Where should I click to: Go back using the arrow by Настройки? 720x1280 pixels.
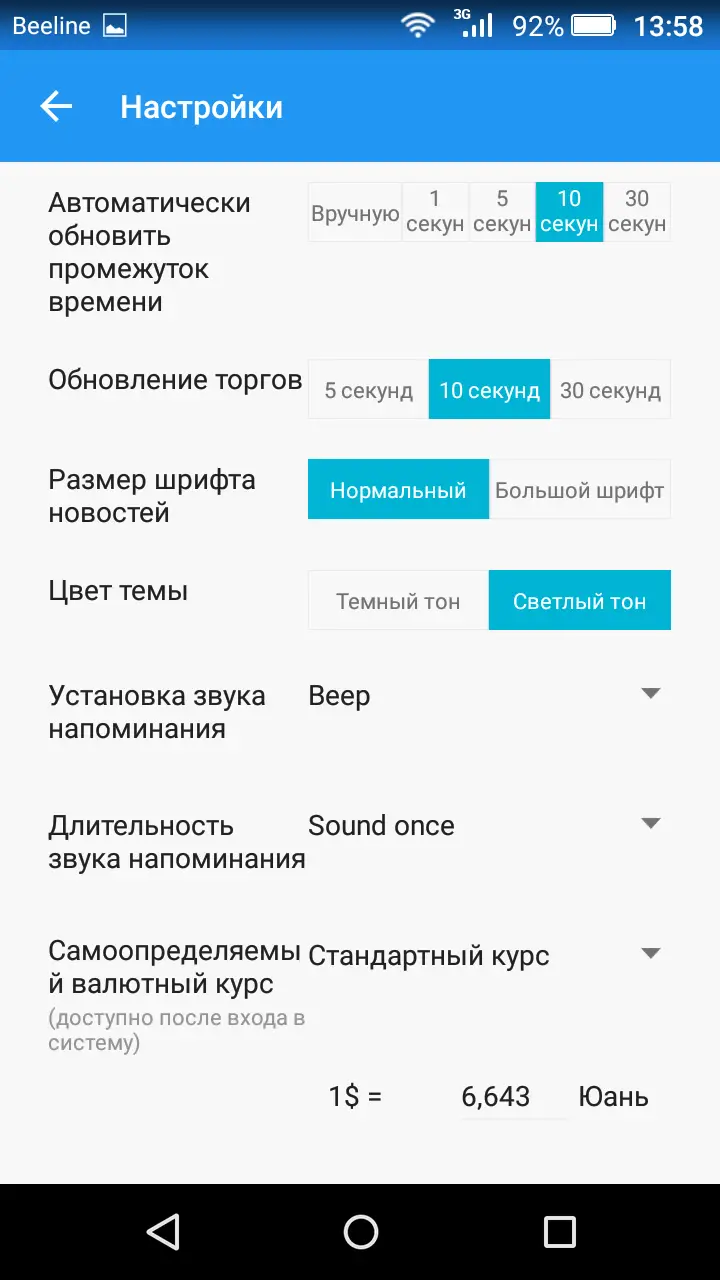pos(56,107)
